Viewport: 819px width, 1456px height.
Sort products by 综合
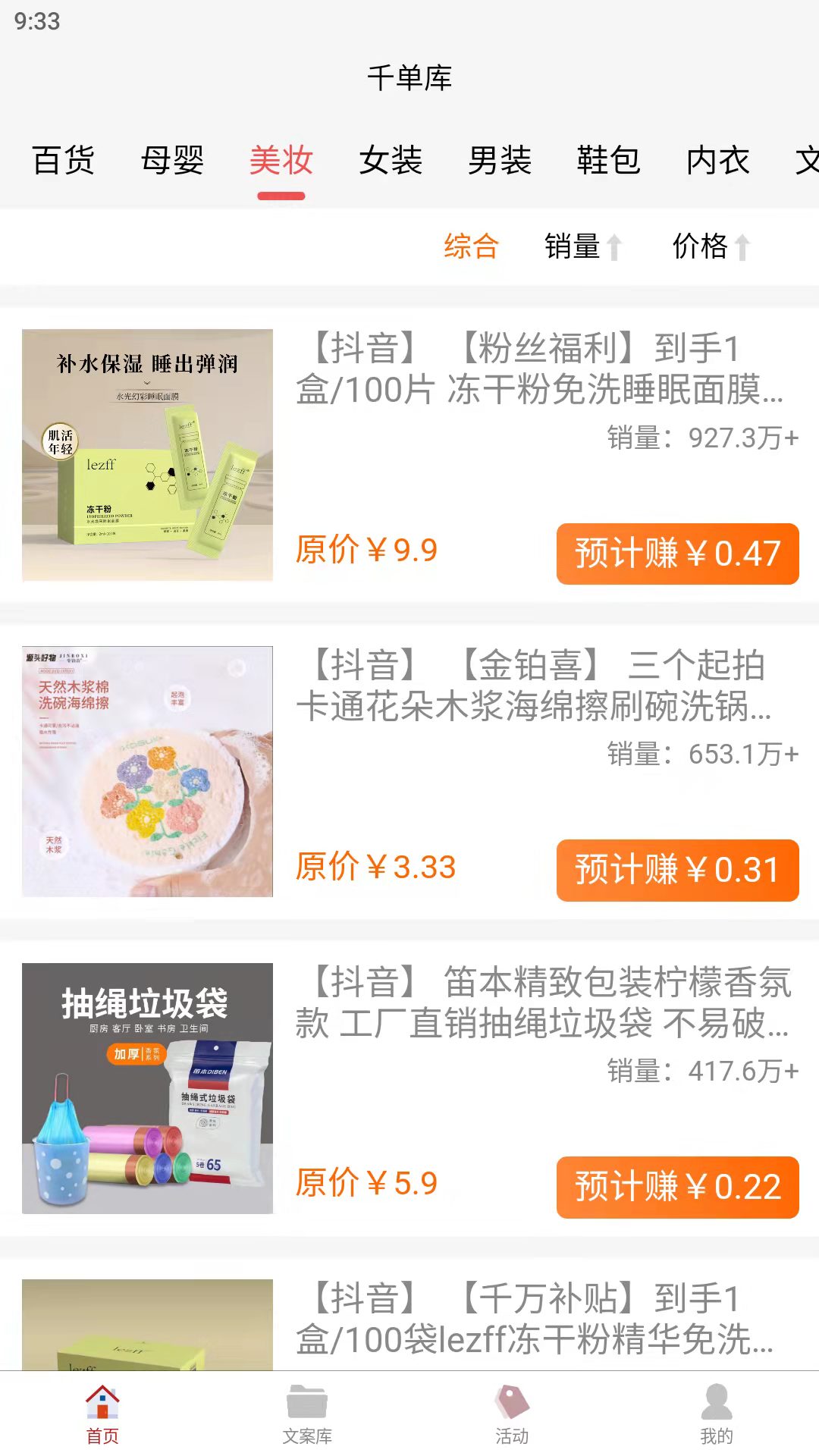(x=471, y=246)
